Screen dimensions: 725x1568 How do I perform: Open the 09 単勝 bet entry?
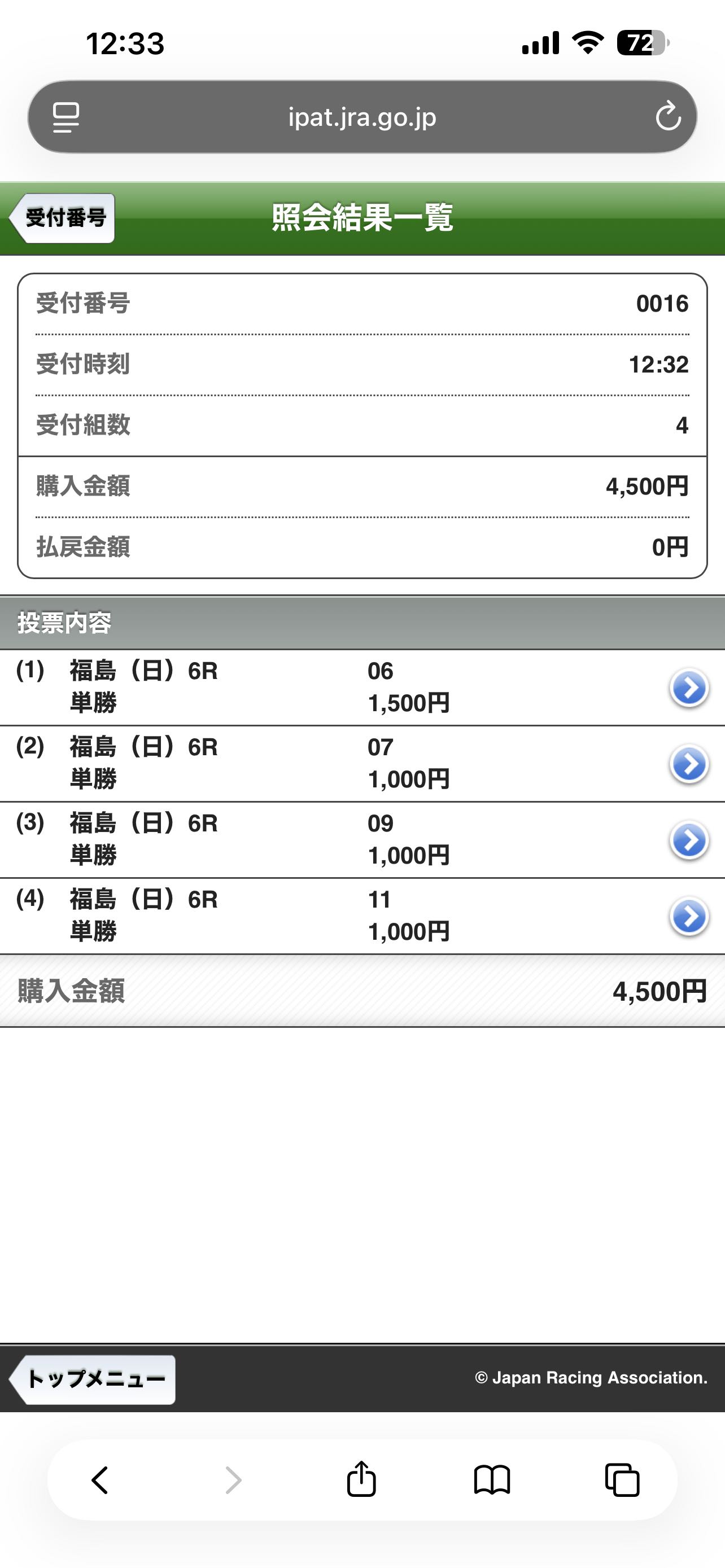coord(688,840)
